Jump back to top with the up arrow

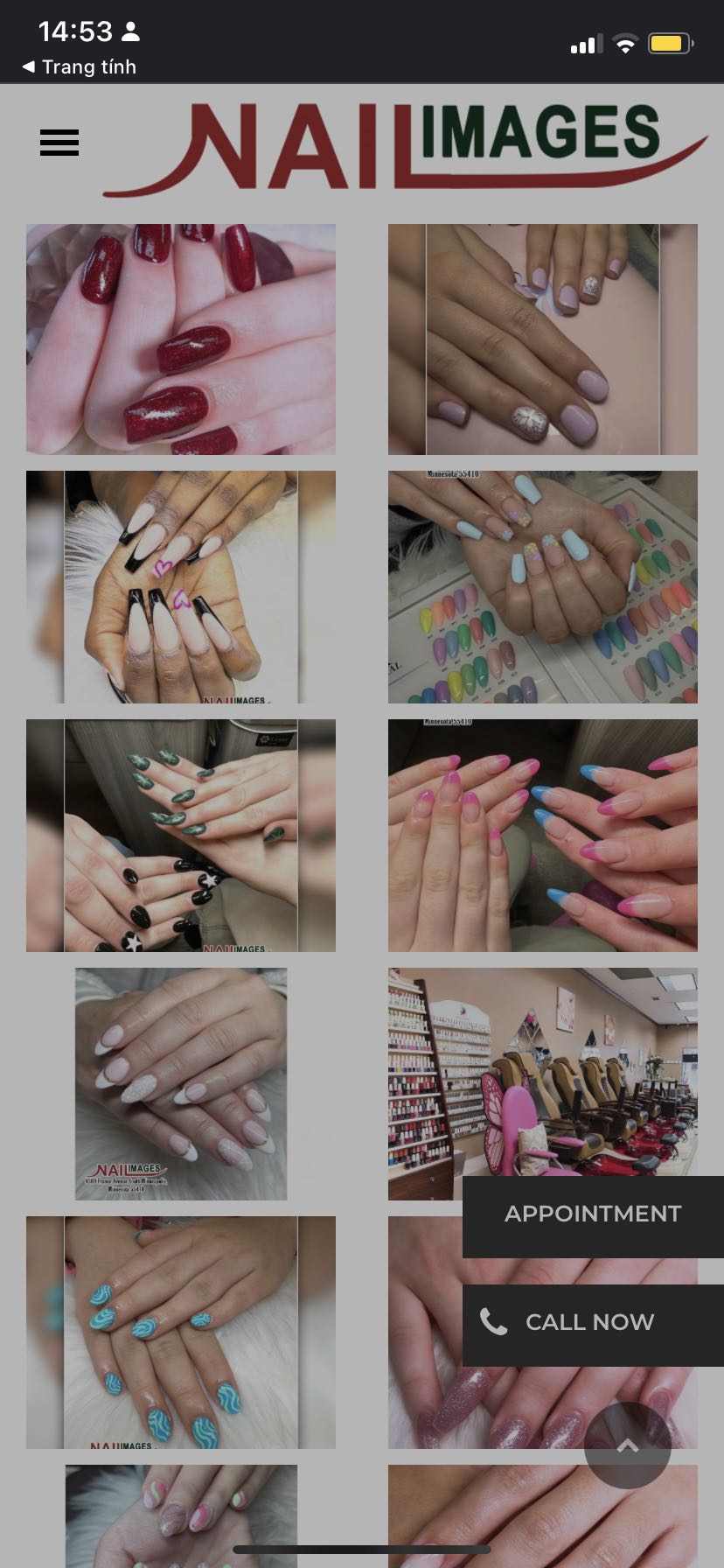click(627, 1445)
